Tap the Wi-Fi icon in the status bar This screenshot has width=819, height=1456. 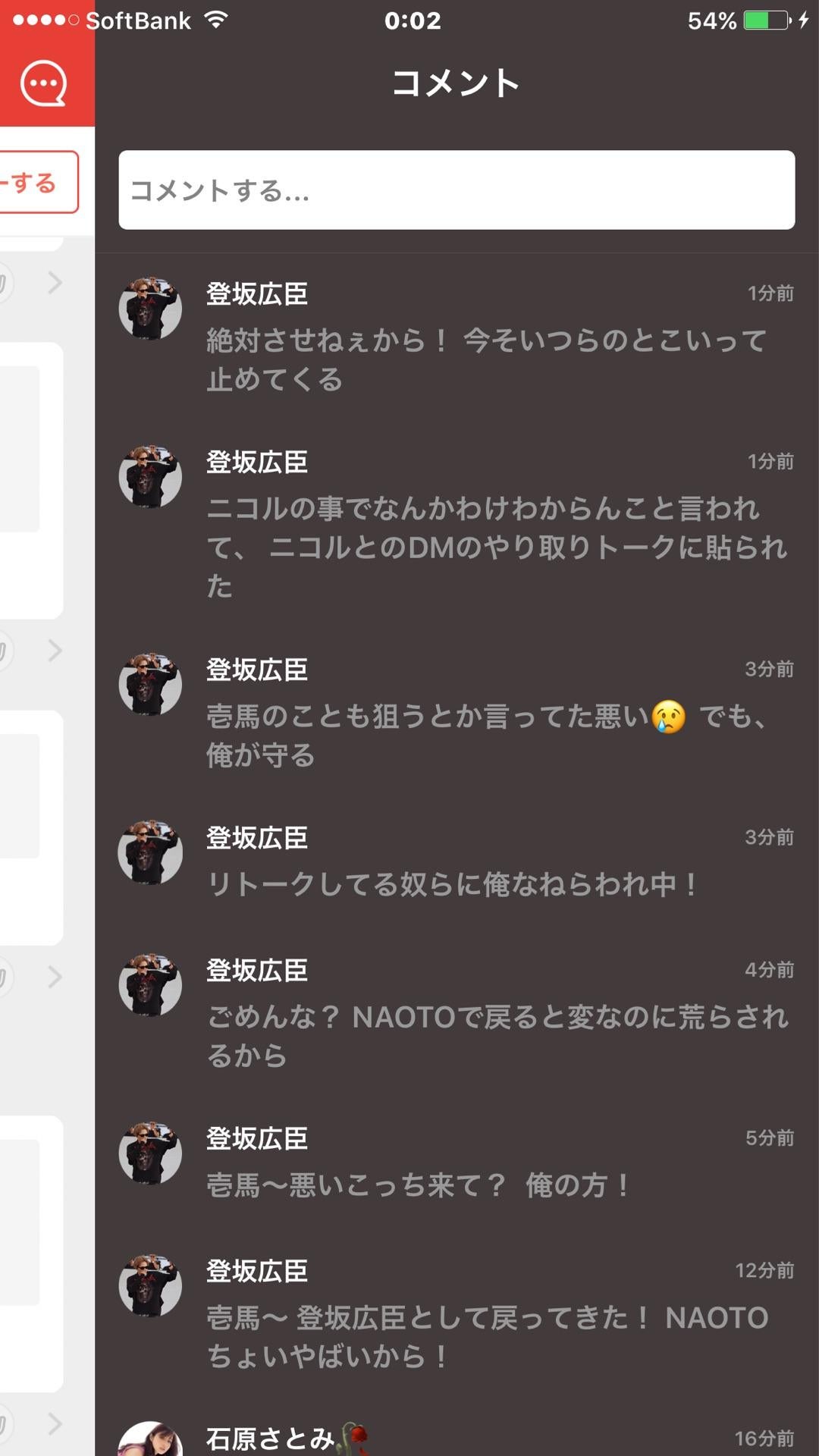pos(215,20)
